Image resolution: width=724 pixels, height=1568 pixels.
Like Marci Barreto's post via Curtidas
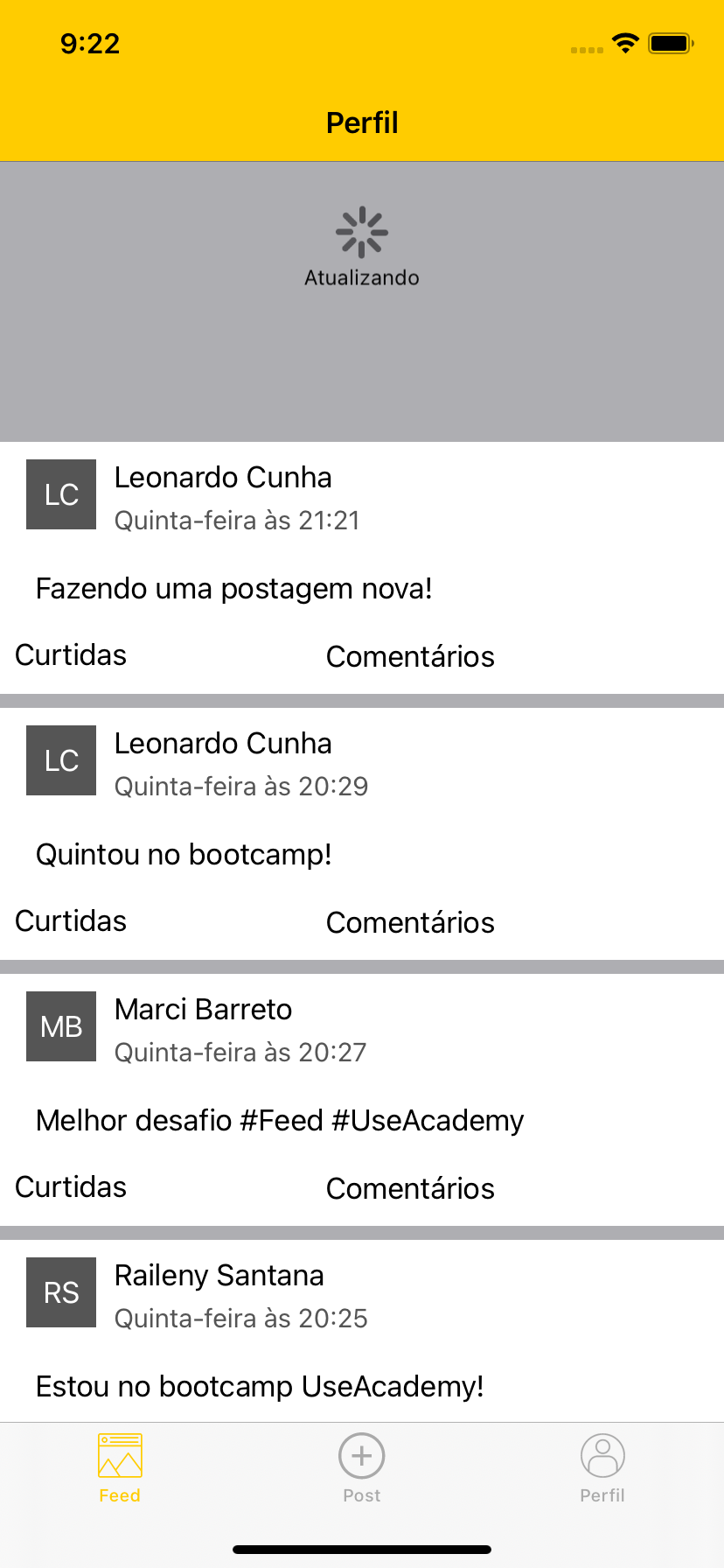point(71,1187)
